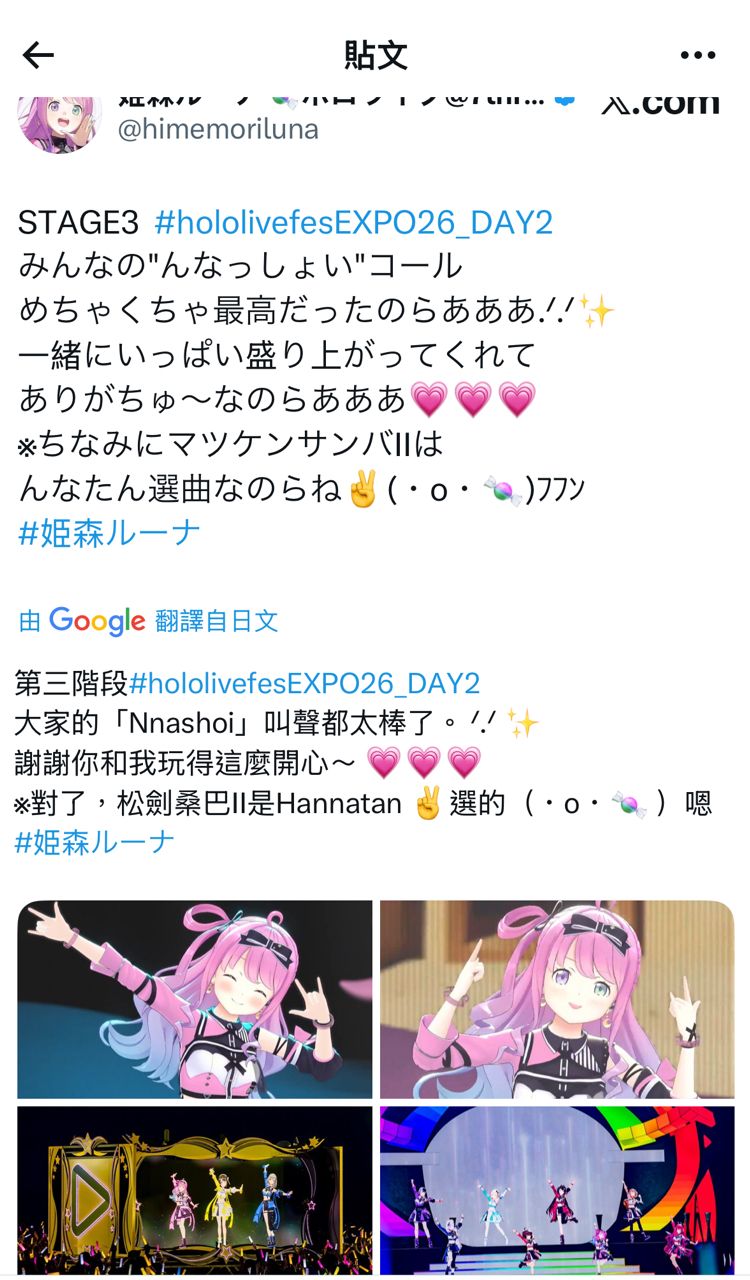Go back using the back arrow
Image resolution: width=750 pixels, height=1280 pixels.
tap(38, 55)
